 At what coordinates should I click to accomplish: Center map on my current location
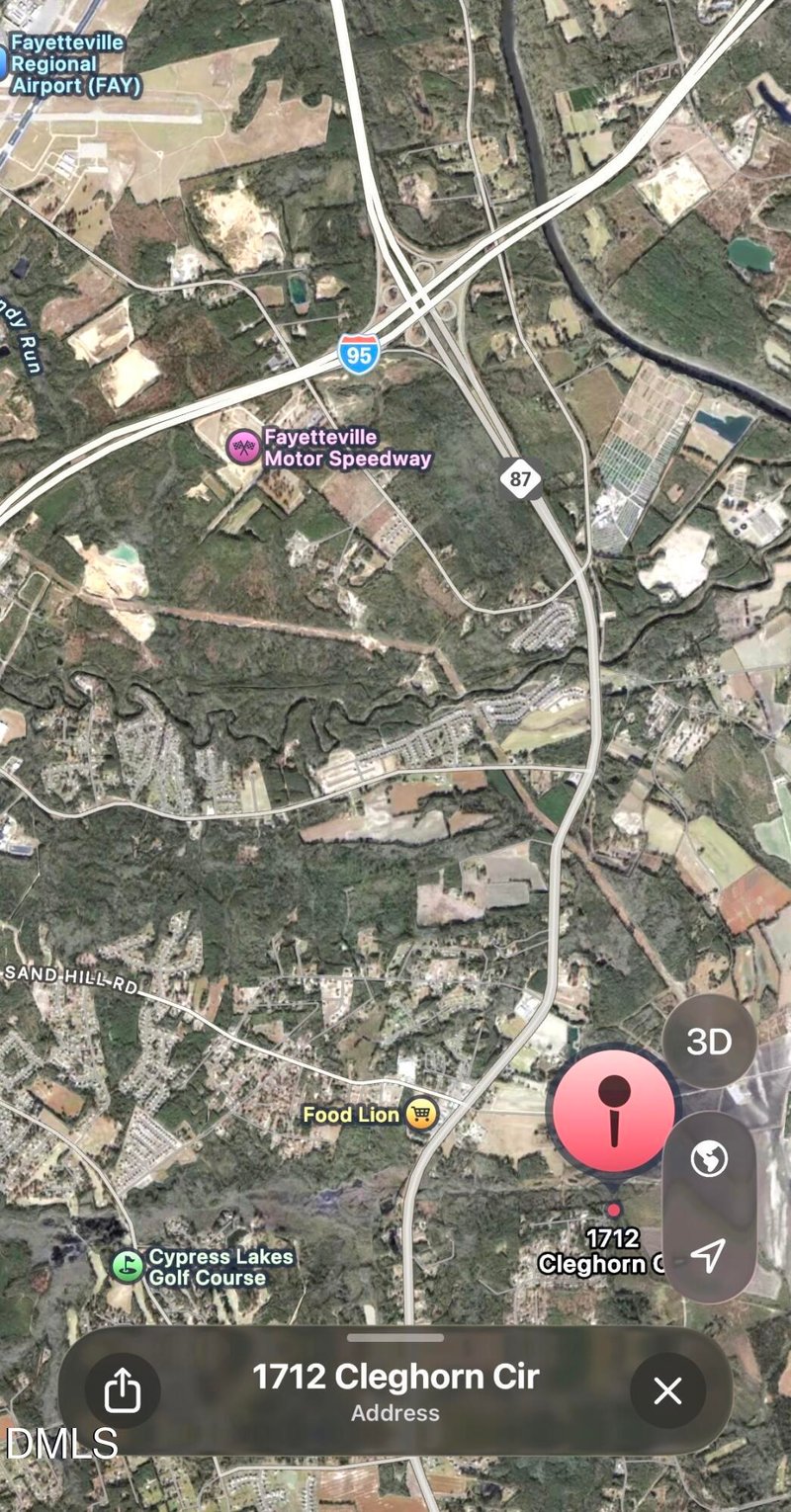pyautogui.click(x=708, y=1255)
